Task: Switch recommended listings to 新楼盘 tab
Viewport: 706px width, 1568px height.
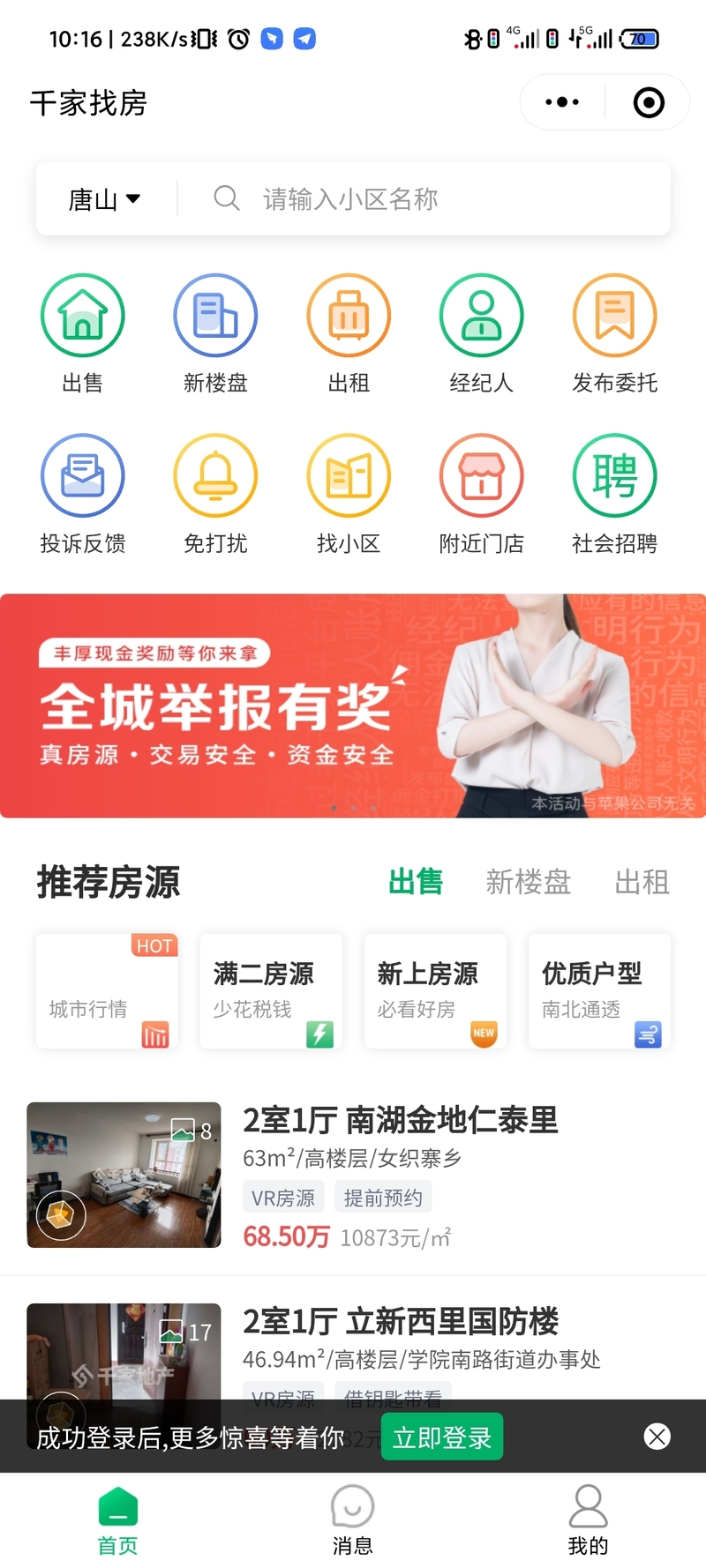Action: tap(528, 882)
